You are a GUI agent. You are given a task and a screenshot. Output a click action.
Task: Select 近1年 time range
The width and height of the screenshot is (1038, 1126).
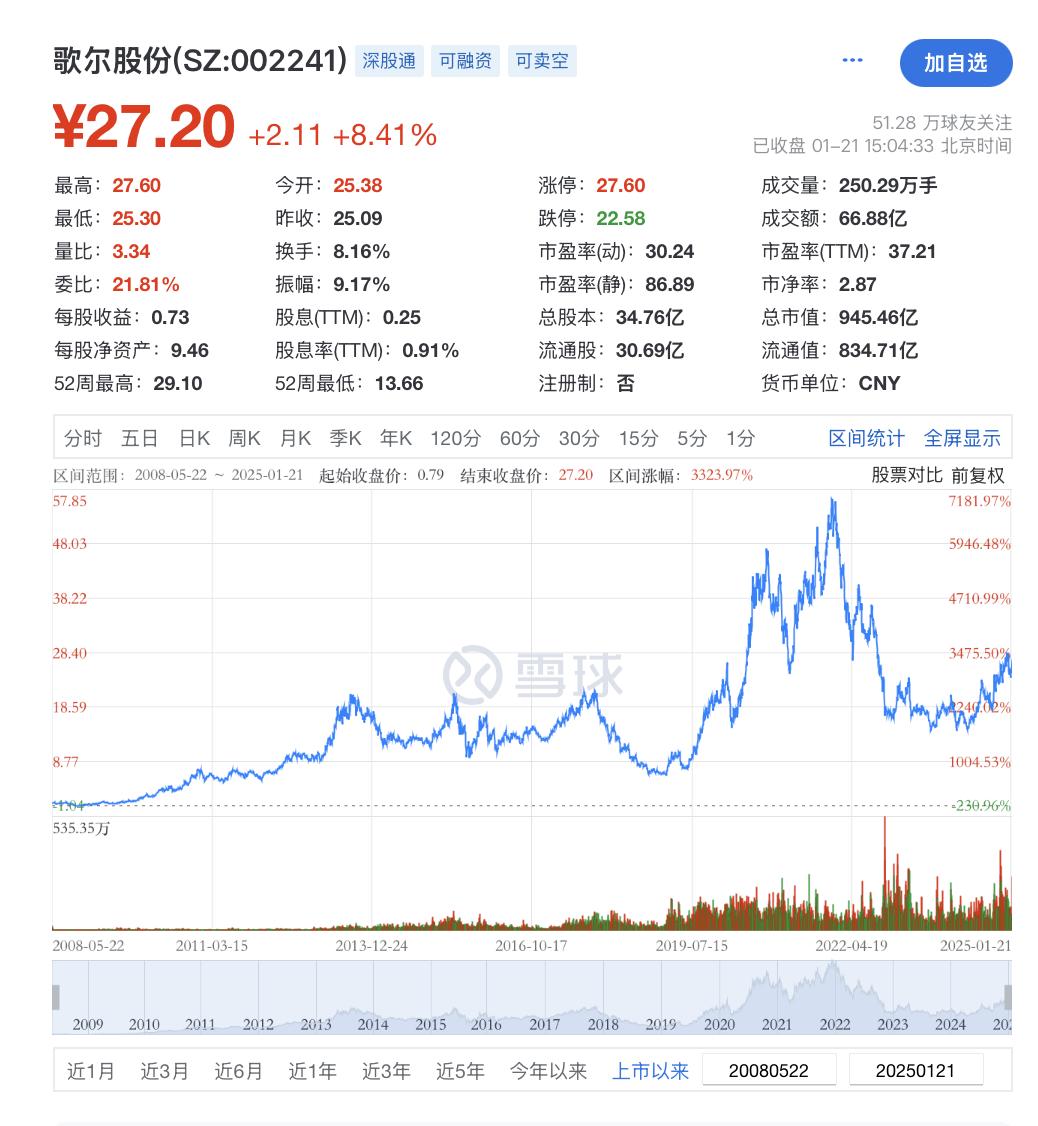pyautogui.click(x=312, y=1071)
